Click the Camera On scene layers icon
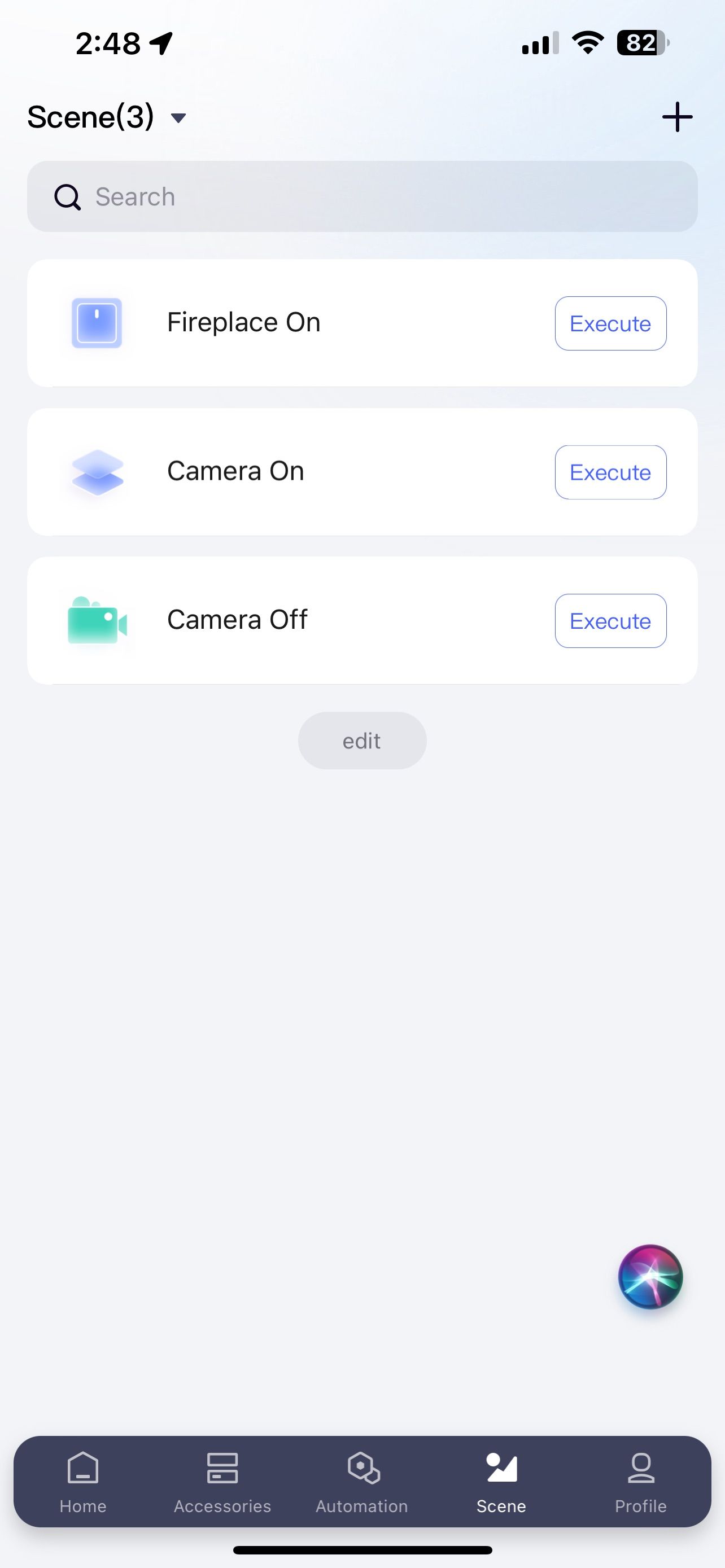 pos(97,472)
